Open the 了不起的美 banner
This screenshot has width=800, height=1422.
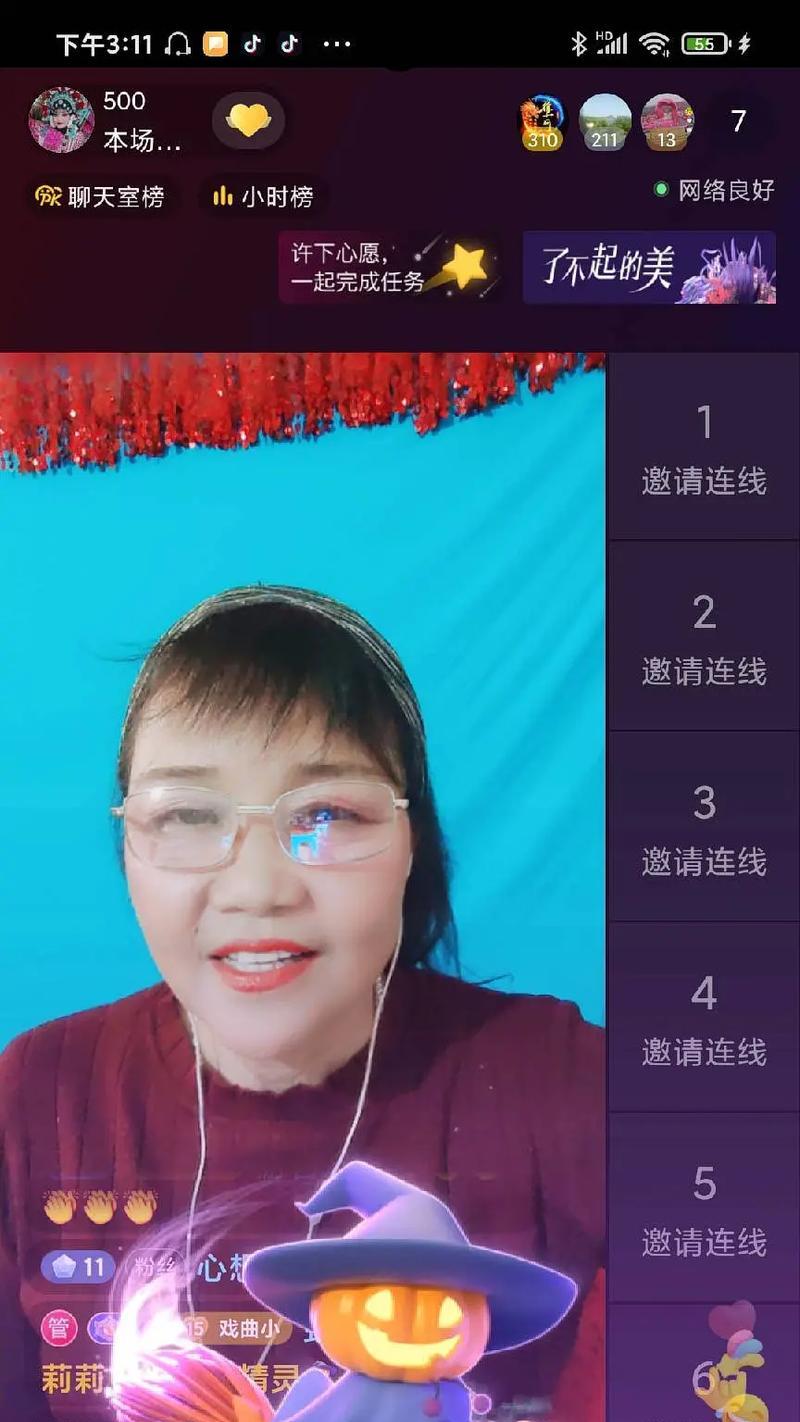click(x=649, y=268)
